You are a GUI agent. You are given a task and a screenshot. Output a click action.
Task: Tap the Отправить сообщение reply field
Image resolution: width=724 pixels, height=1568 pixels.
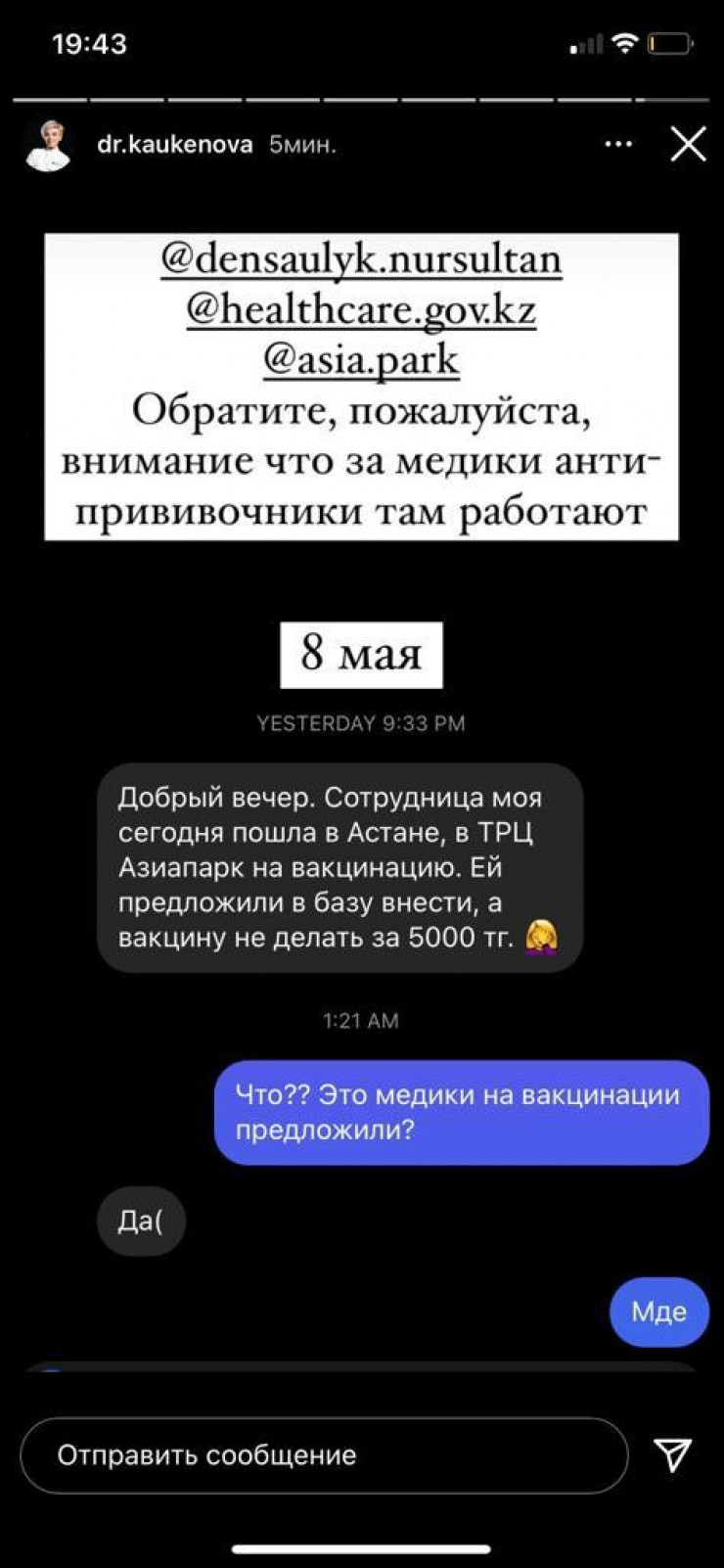pos(323,1455)
